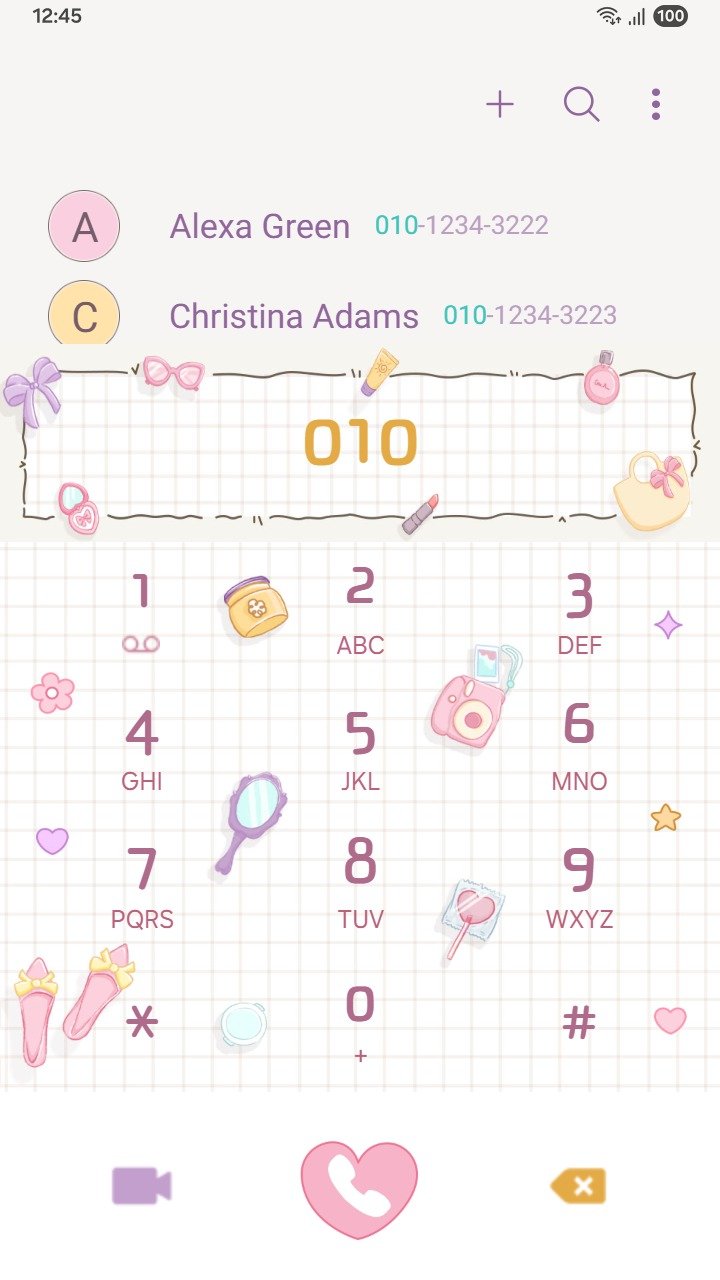Open the three-dot overflow menu

(x=655, y=104)
